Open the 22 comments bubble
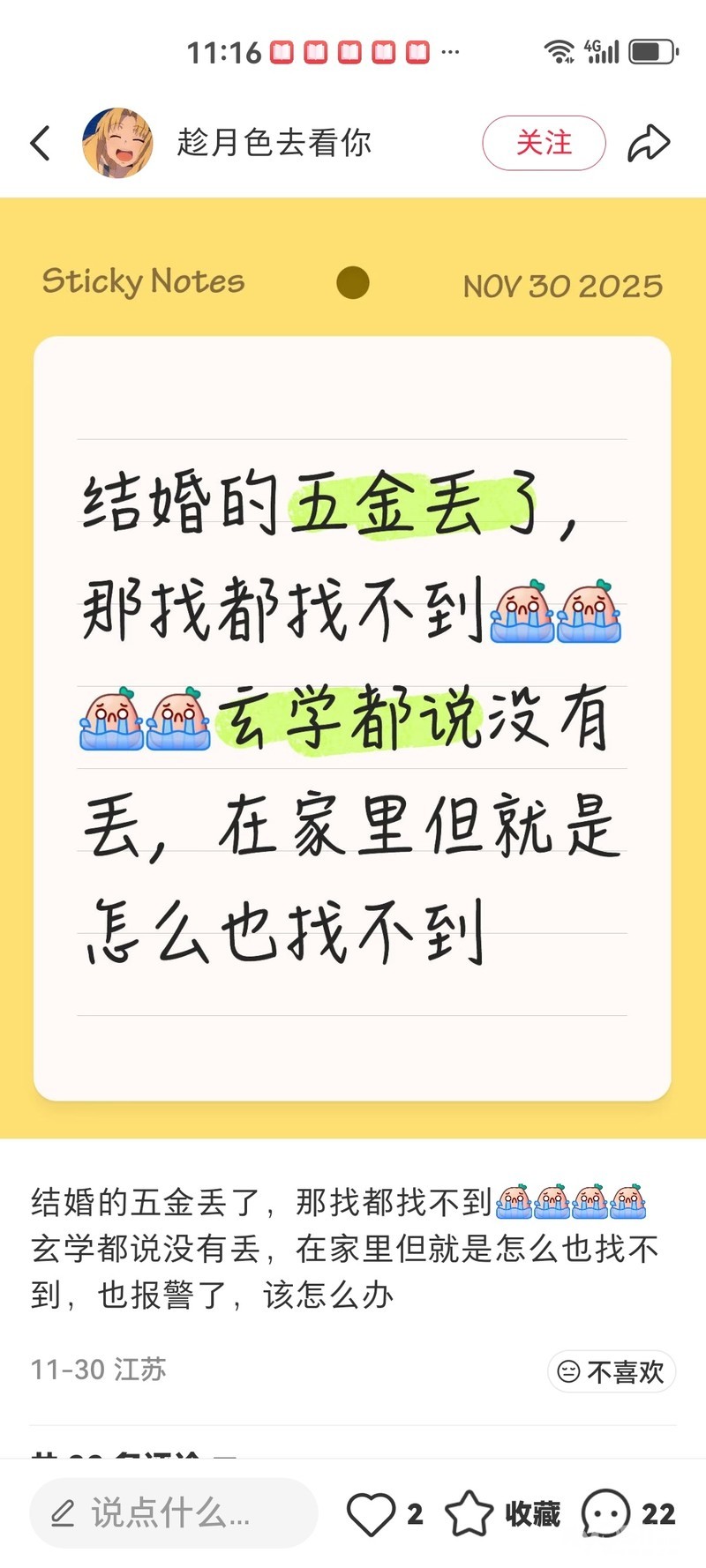The width and height of the screenshot is (706, 1568). pyautogui.click(x=606, y=1514)
